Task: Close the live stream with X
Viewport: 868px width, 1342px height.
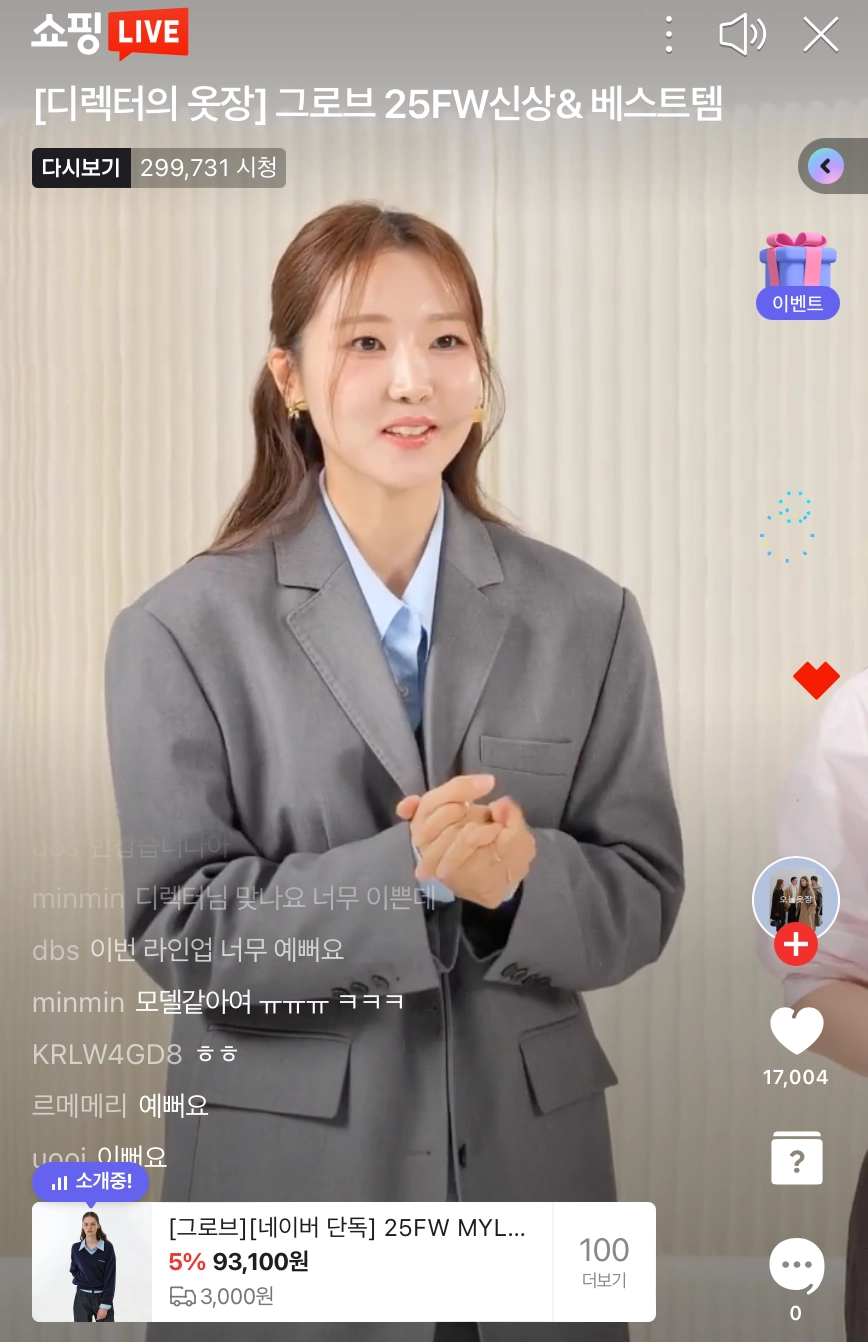Action: (821, 35)
